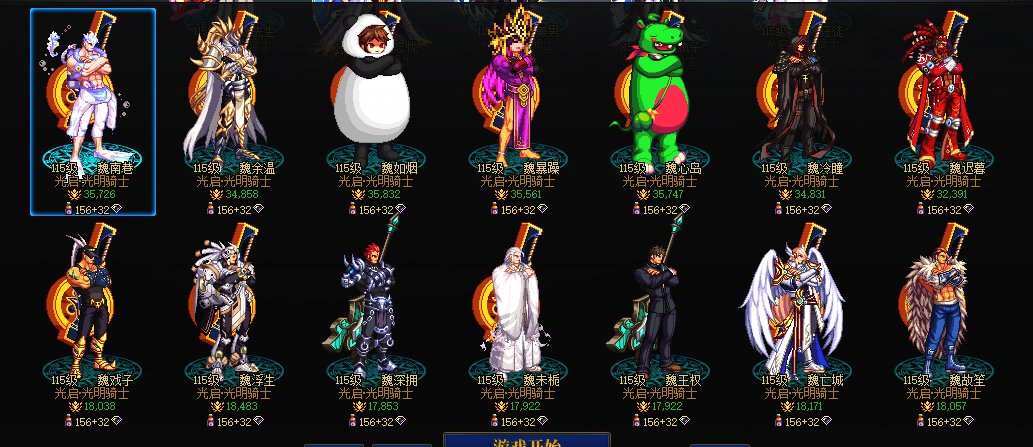
Task: Choose the panda character 魏如烟
Action: coord(377,100)
